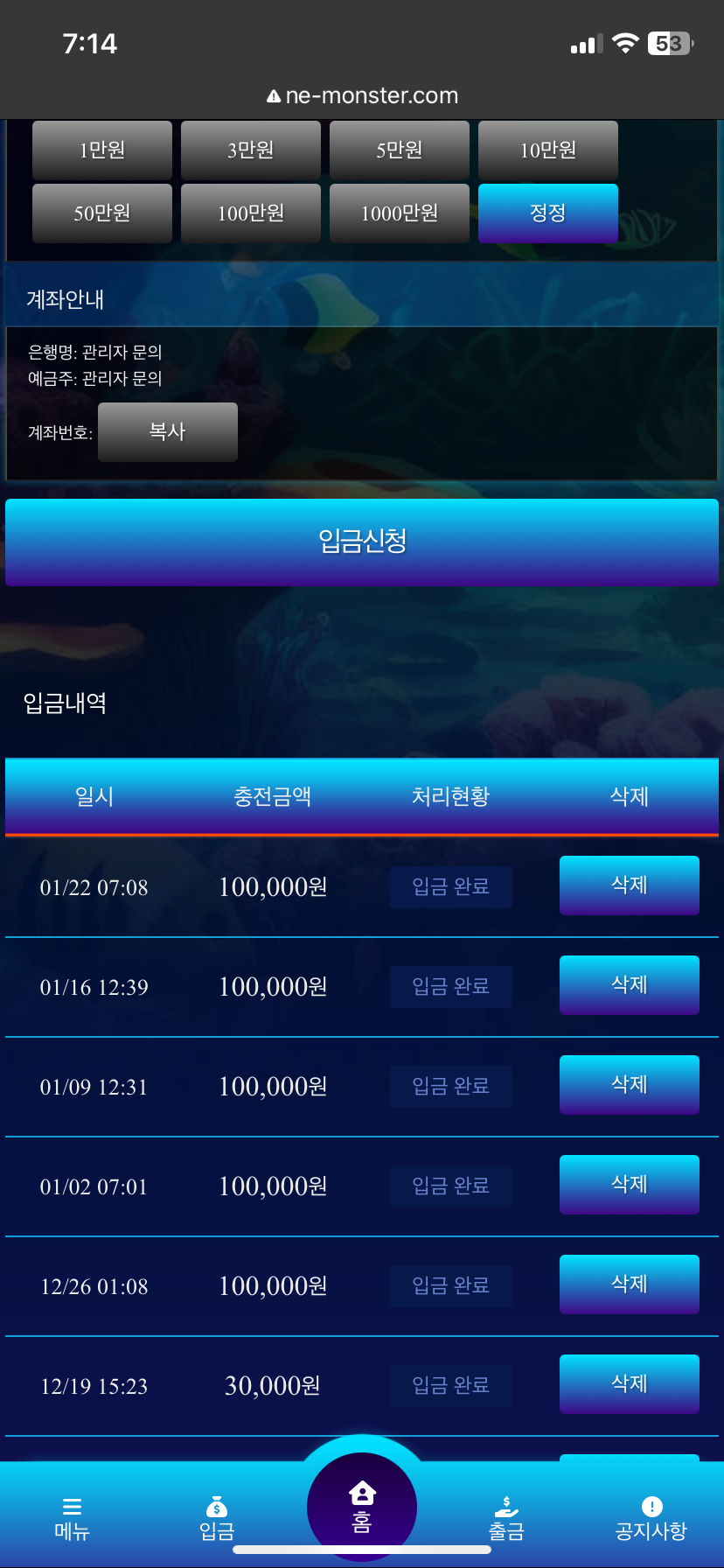Choose the 10만원 amount
724x1568 pixels.
[548, 150]
